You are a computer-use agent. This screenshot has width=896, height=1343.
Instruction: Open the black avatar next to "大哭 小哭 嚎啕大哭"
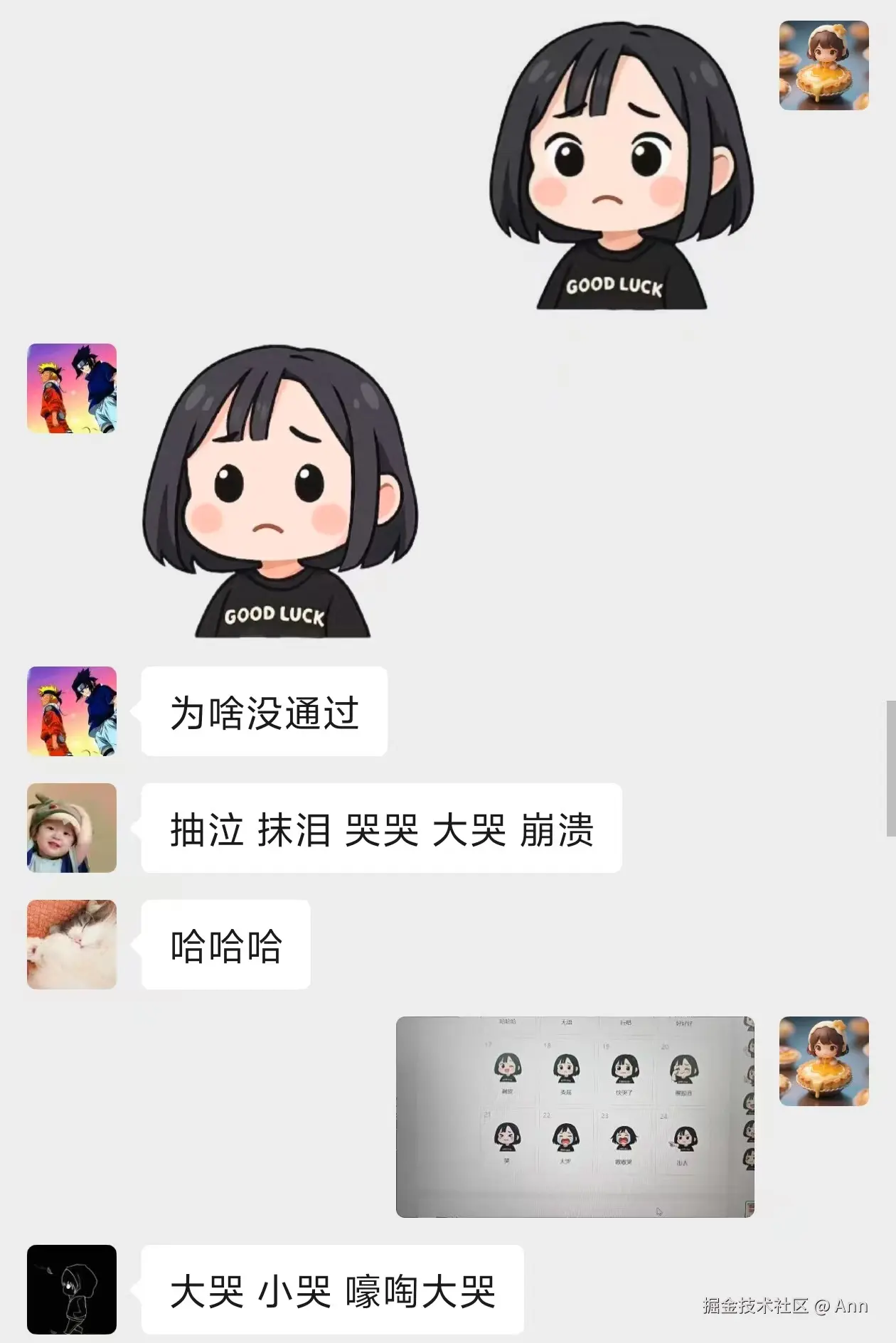click(72, 1290)
